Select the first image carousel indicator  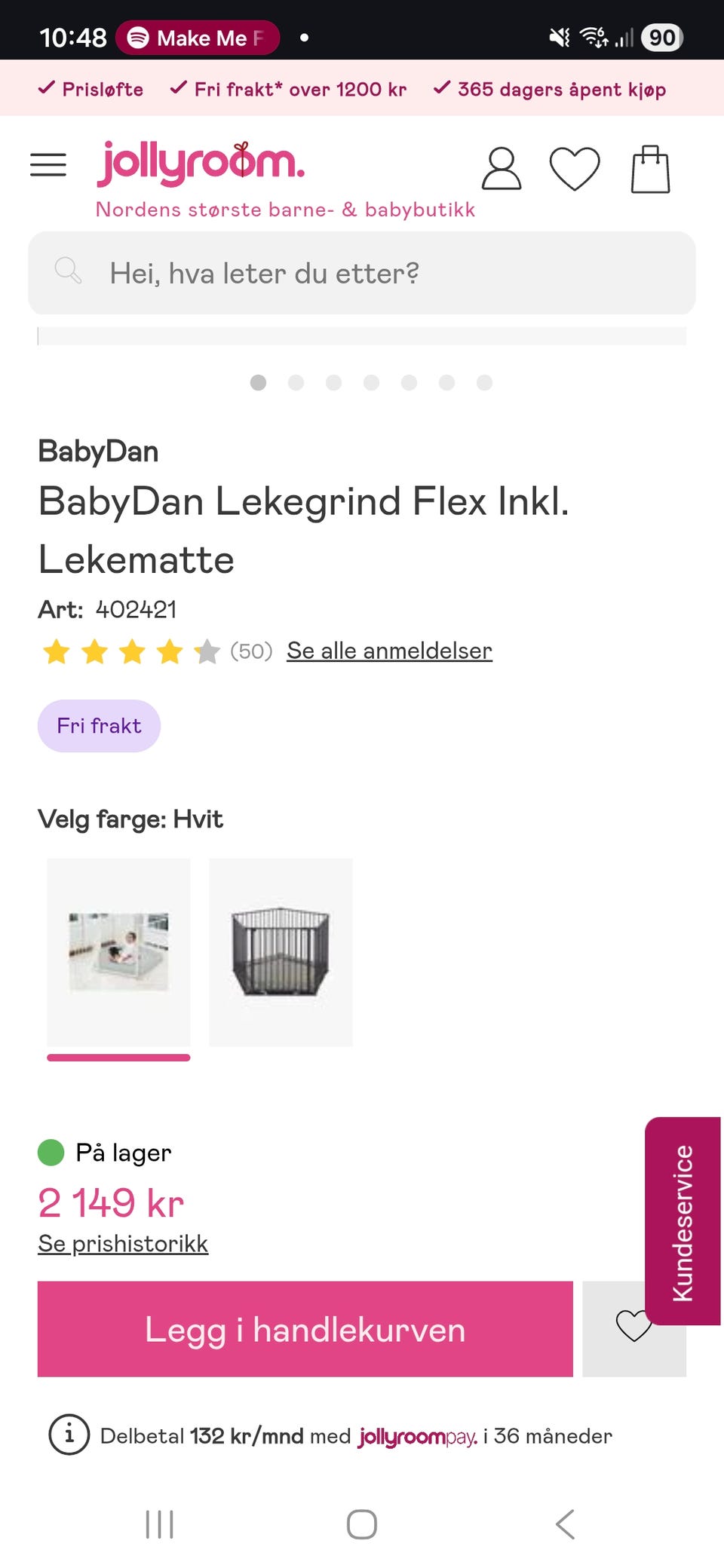pos(259,383)
